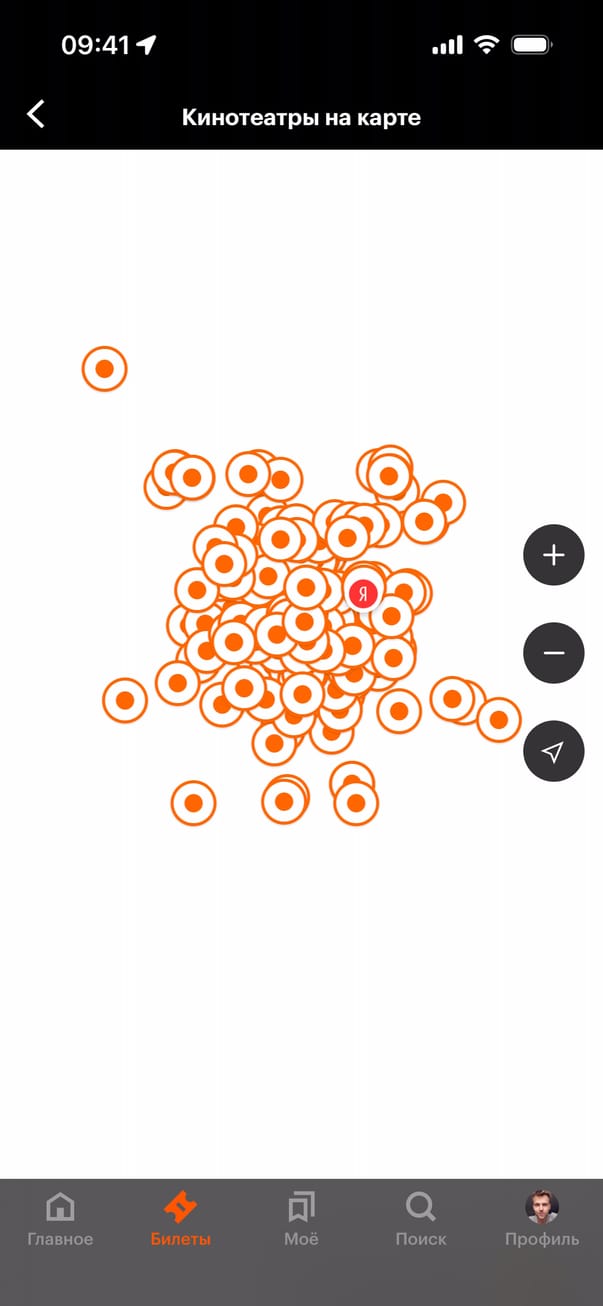Center map on my location
The image size is (603, 1306).
(x=553, y=751)
